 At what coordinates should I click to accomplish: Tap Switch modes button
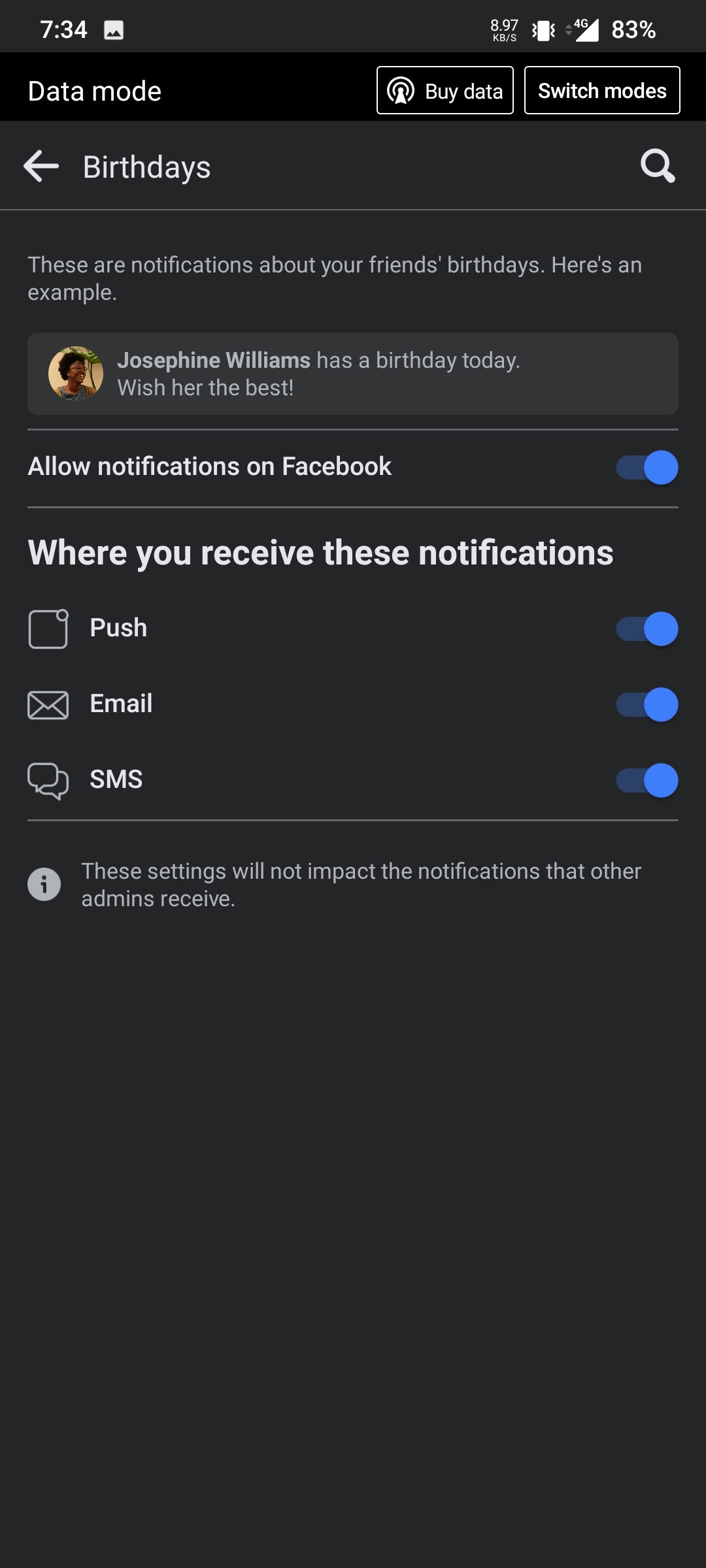point(602,91)
